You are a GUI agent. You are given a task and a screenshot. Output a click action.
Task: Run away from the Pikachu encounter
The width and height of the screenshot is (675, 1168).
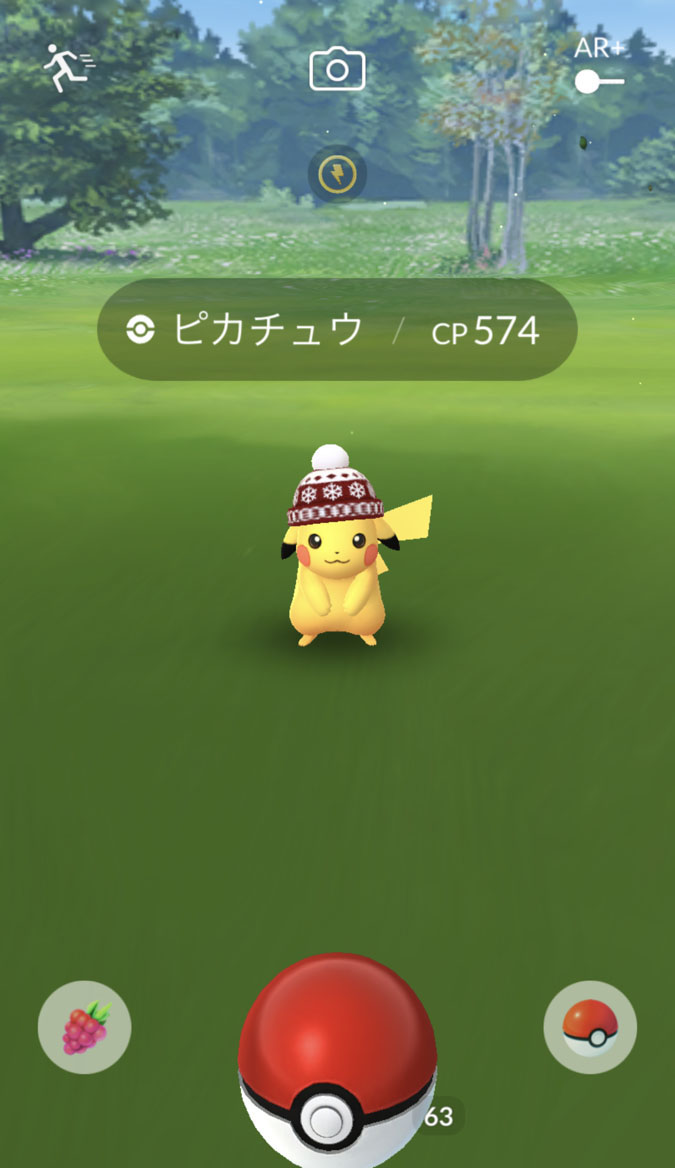68,69
